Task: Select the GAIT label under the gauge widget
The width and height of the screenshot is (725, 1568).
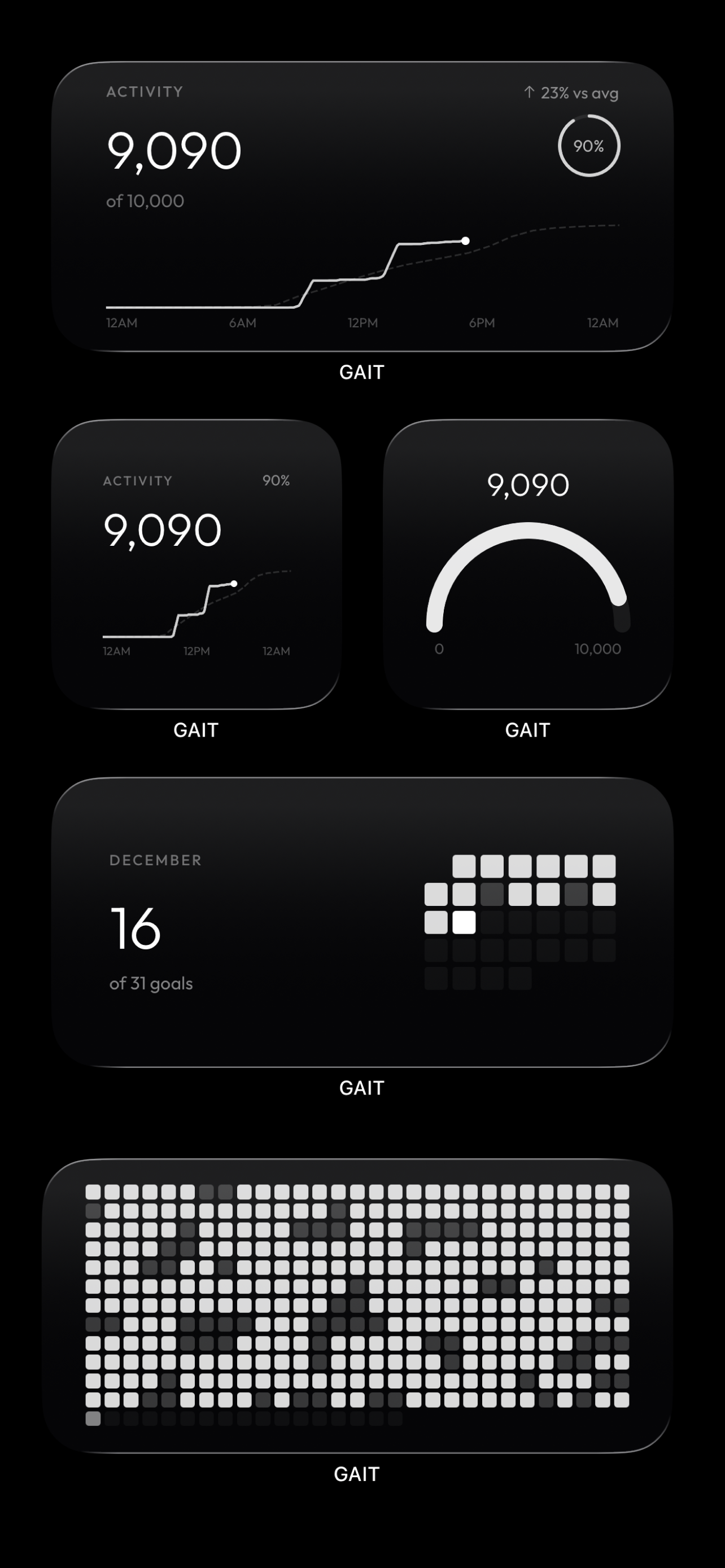Action: [528, 729]
